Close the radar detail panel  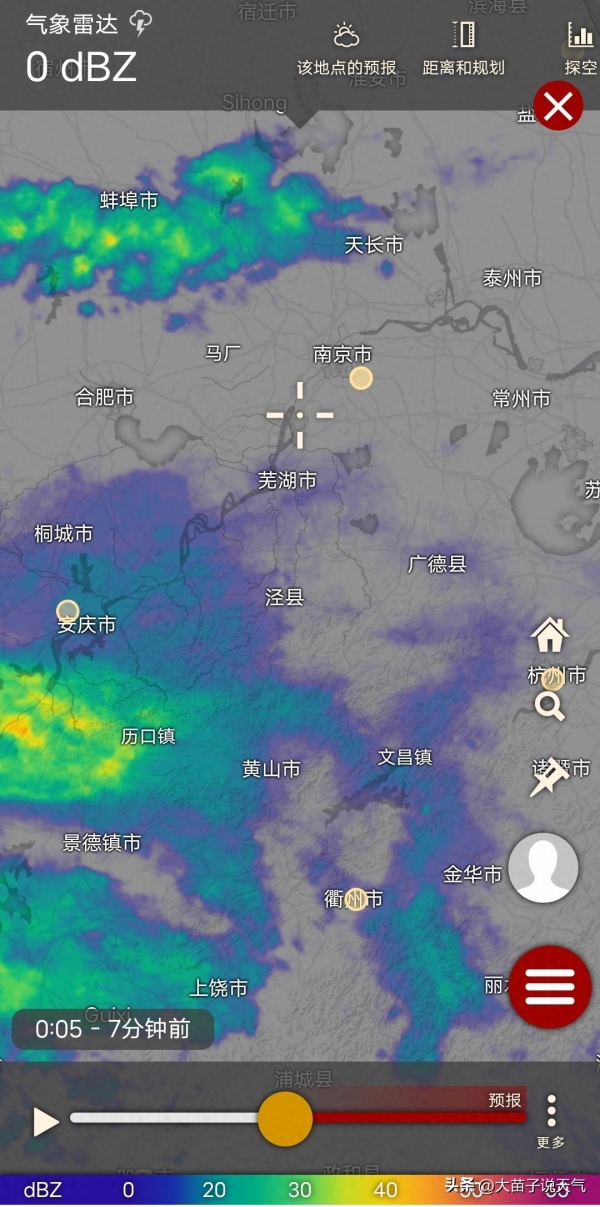click(x=558, y=105)
